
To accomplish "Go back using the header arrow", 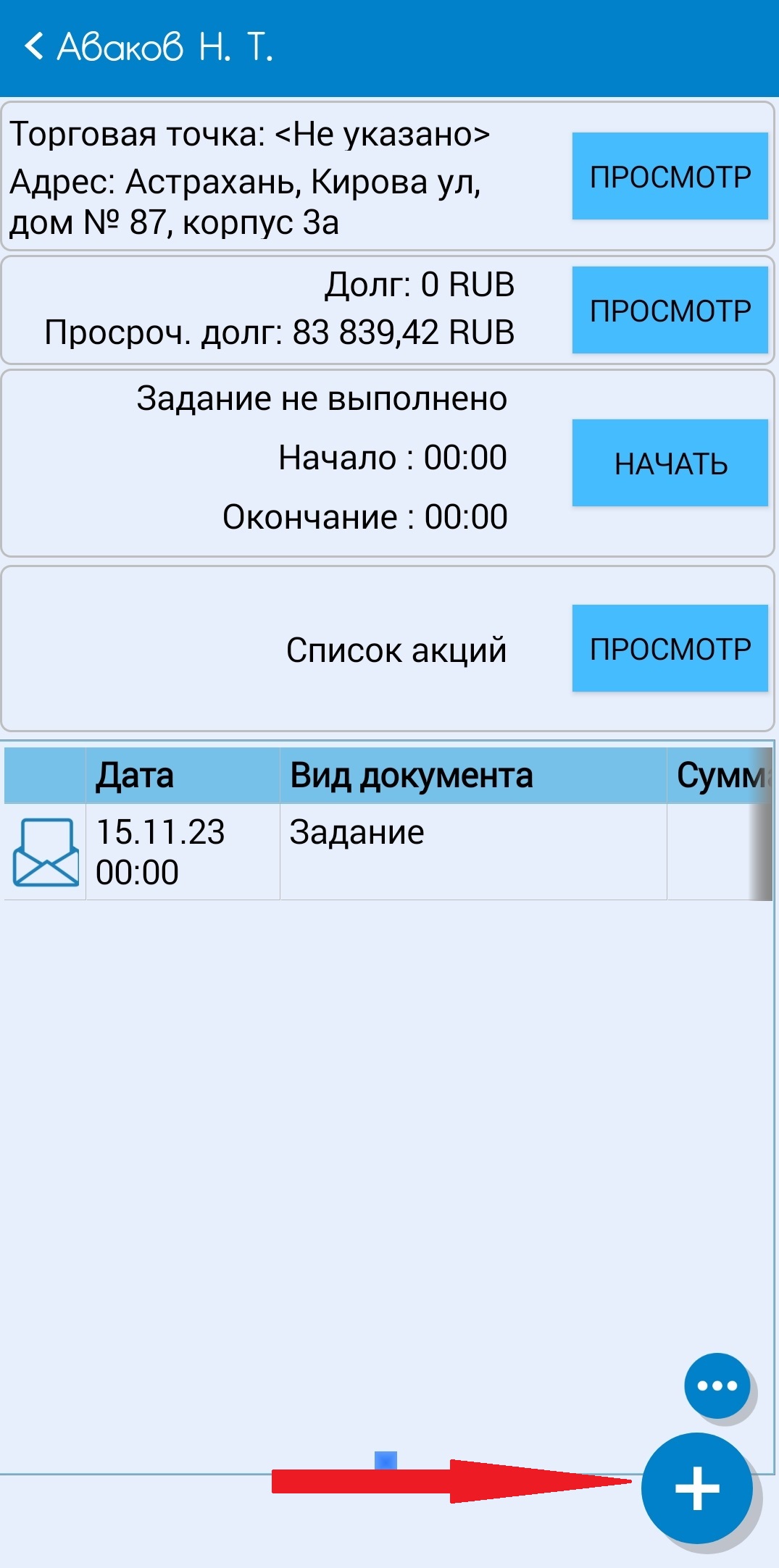I will tap(34, 46).
